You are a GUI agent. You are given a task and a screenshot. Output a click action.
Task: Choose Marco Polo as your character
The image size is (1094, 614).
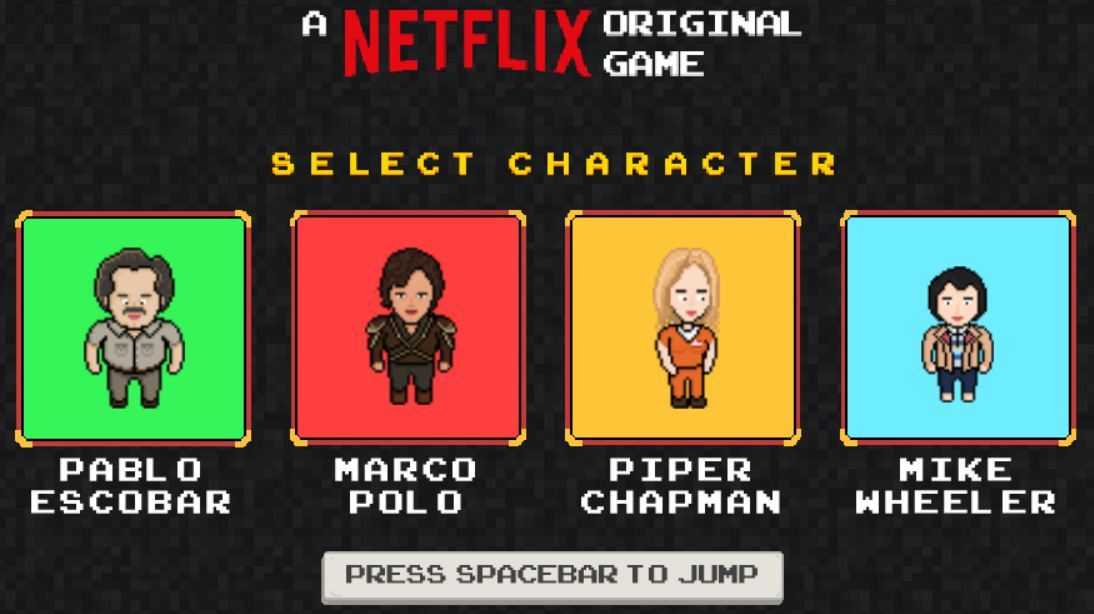pos(408,328)
